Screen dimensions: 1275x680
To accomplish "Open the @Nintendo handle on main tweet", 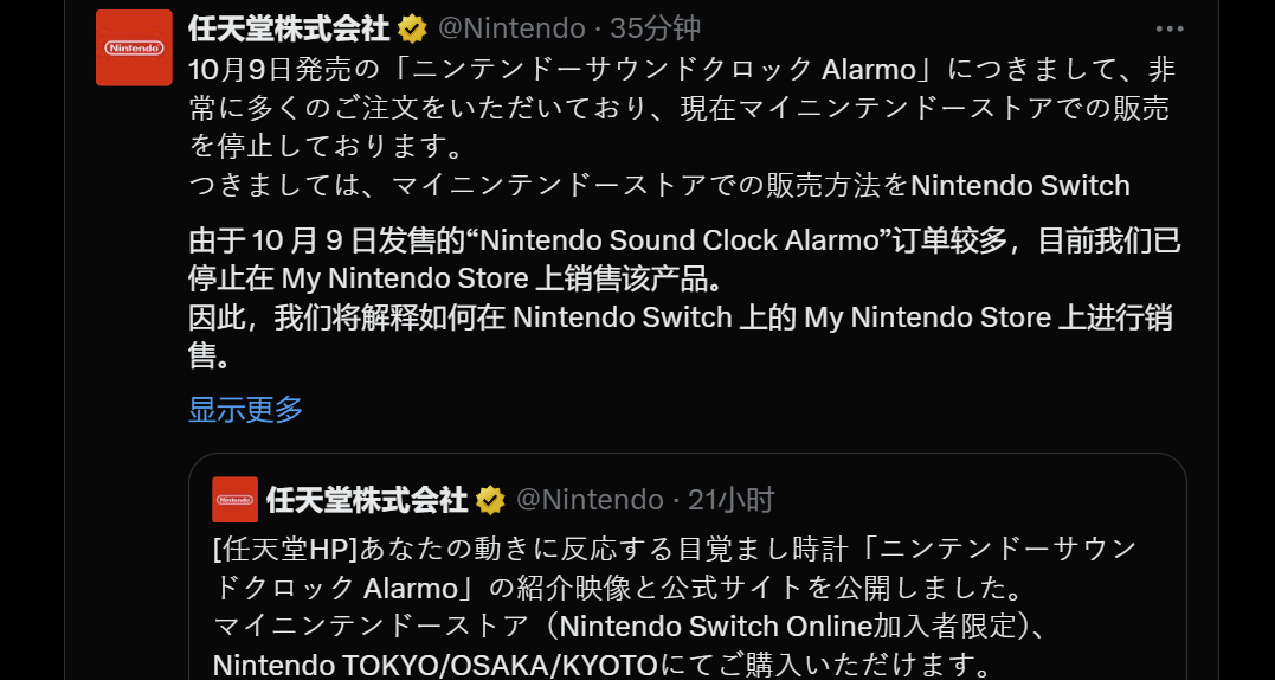I will tap(511, 28).
